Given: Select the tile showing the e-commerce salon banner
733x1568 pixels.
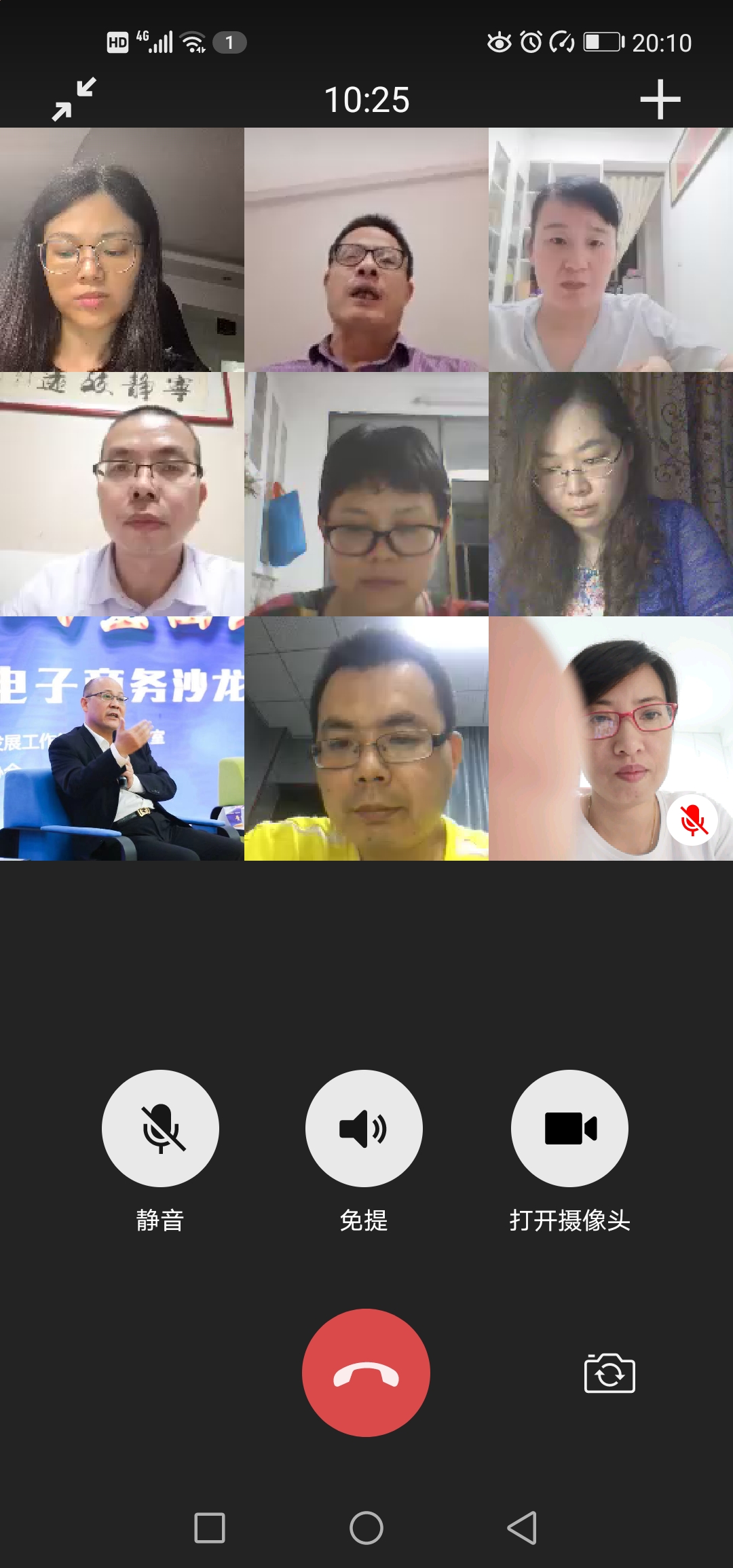Looking at the screenshot, I should click(x=122, y=739).
